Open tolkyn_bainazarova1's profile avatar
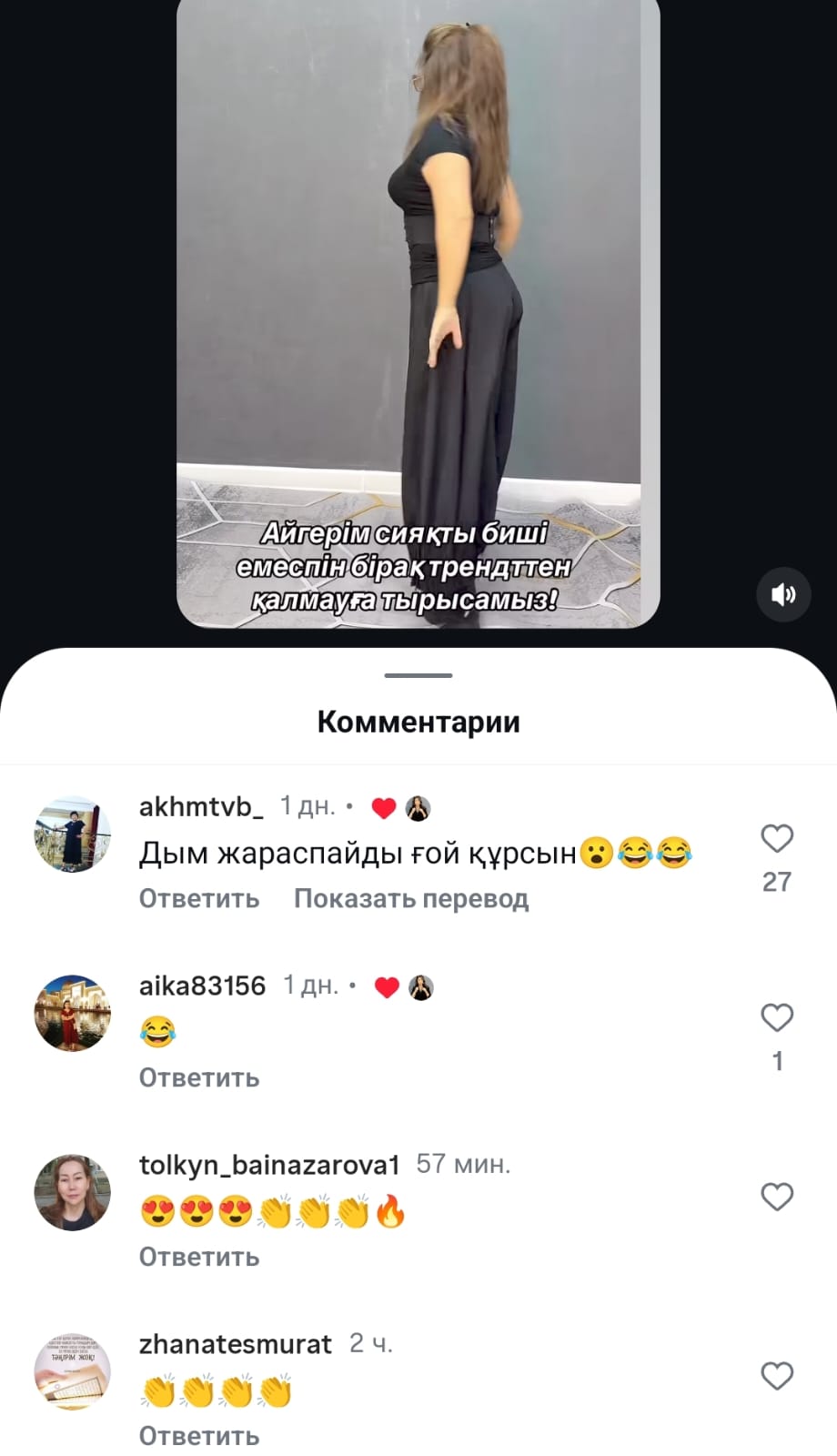The width and height of the screenshot is (837, 1456). pos(73,1192)
